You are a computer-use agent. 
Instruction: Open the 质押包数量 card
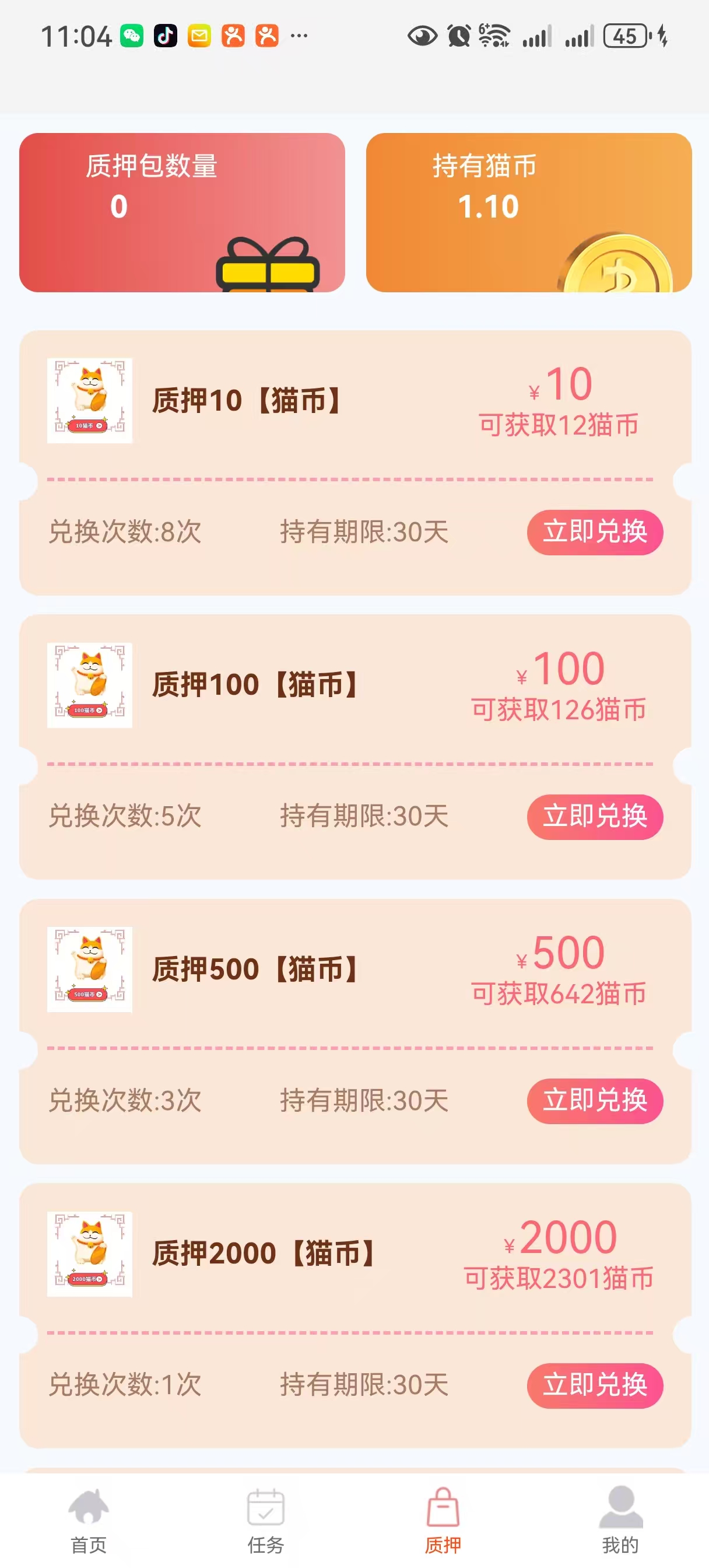[182, 212]
